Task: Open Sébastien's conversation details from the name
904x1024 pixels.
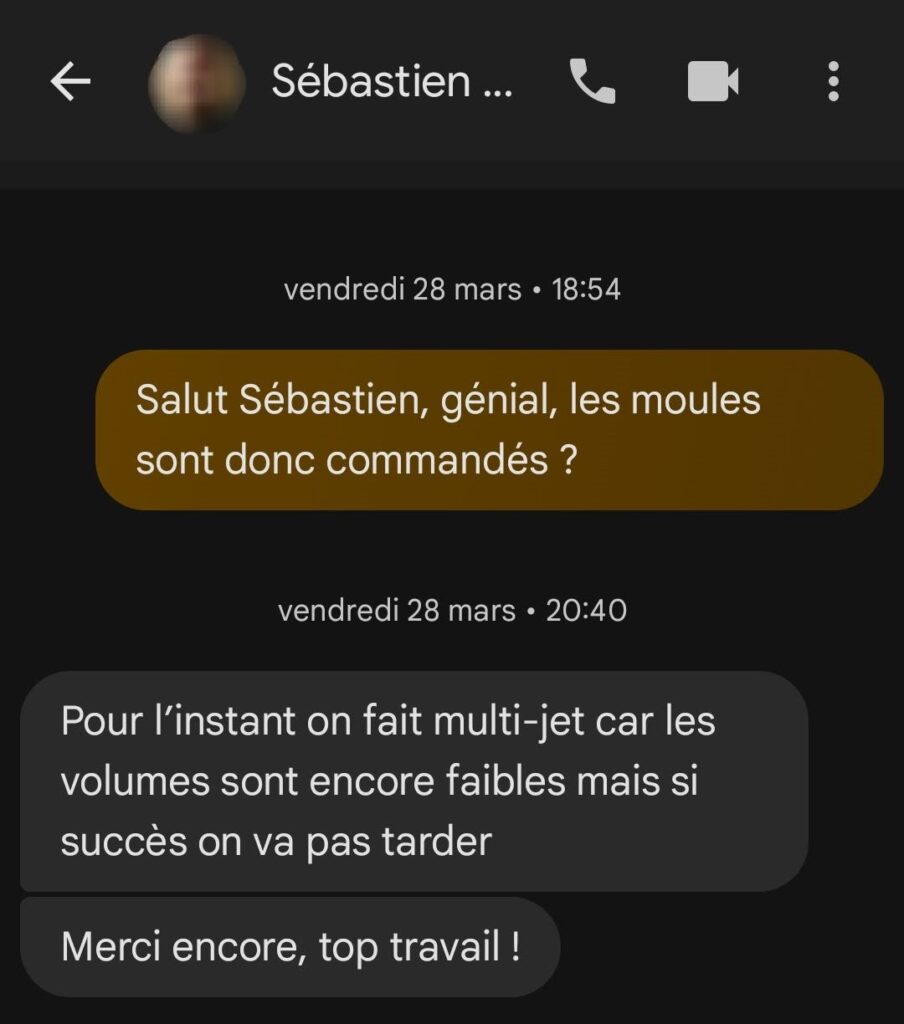Action: 391,82
